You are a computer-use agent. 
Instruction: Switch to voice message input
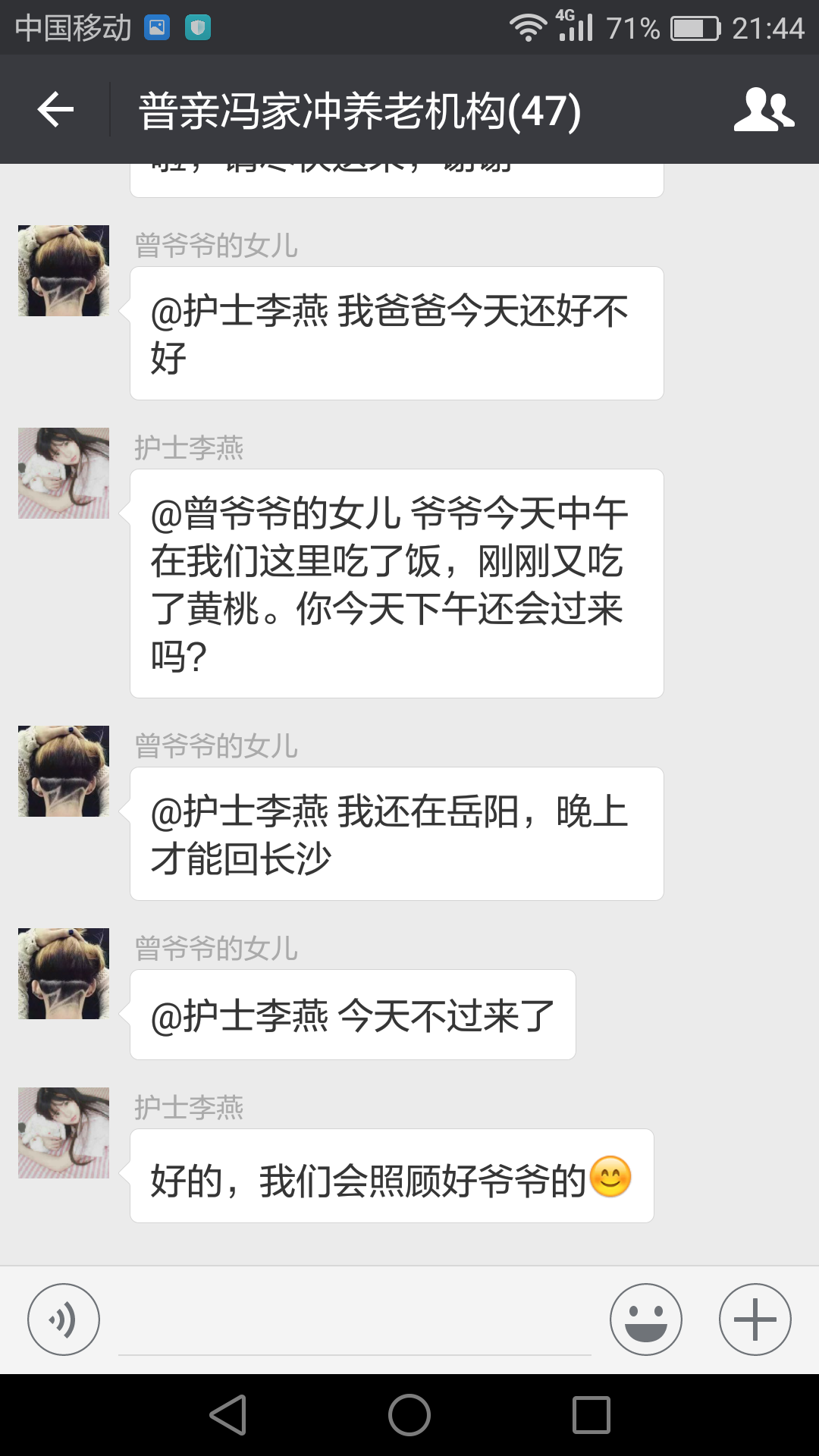pos(64,1319)
